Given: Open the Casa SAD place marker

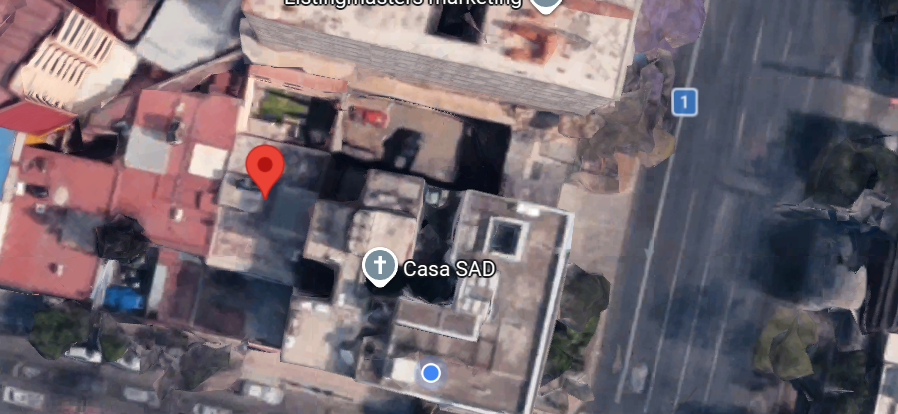Looking at the screenshot, I should (378, 267).
